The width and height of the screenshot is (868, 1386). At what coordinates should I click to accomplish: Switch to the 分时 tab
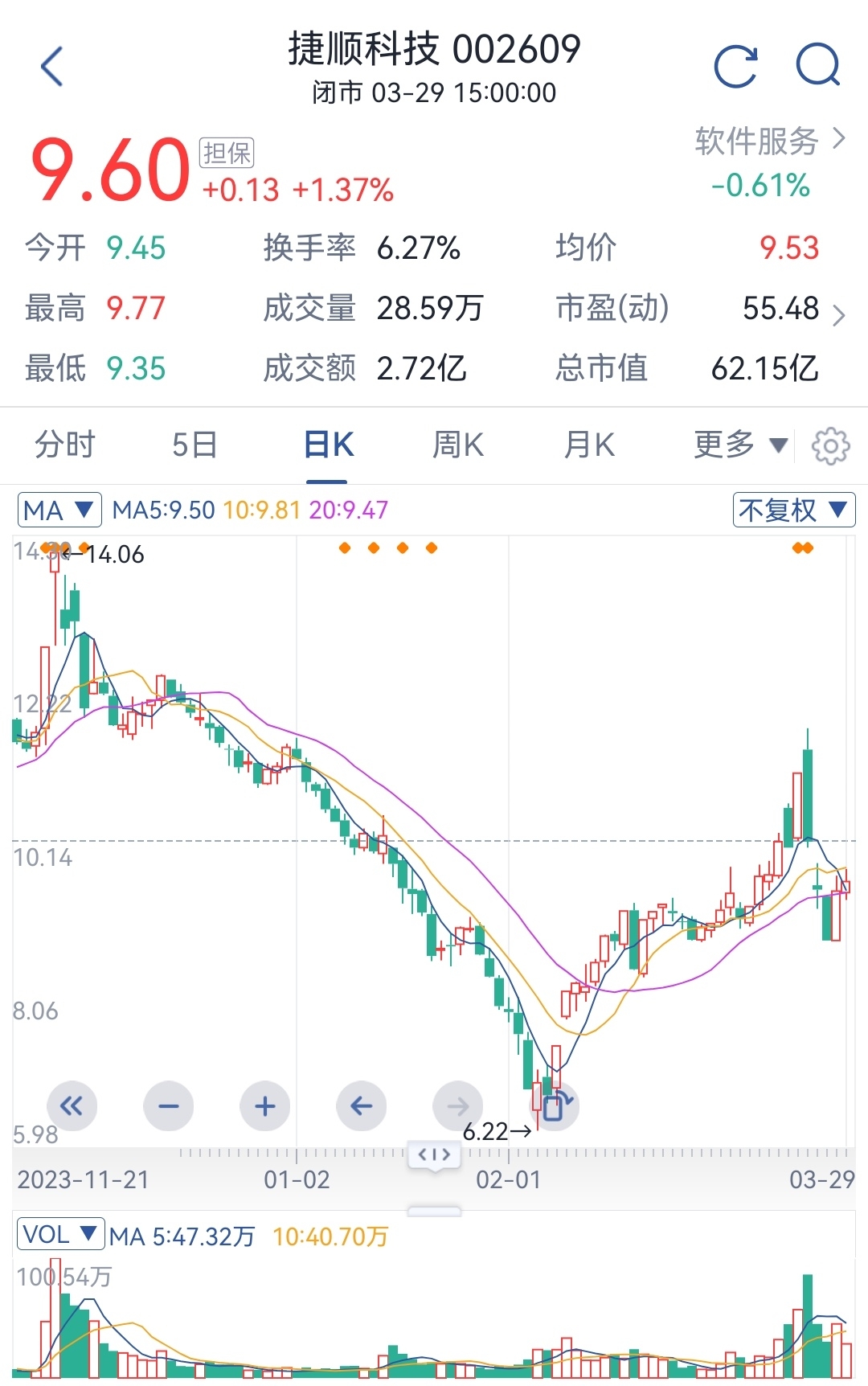coord(66,444)
